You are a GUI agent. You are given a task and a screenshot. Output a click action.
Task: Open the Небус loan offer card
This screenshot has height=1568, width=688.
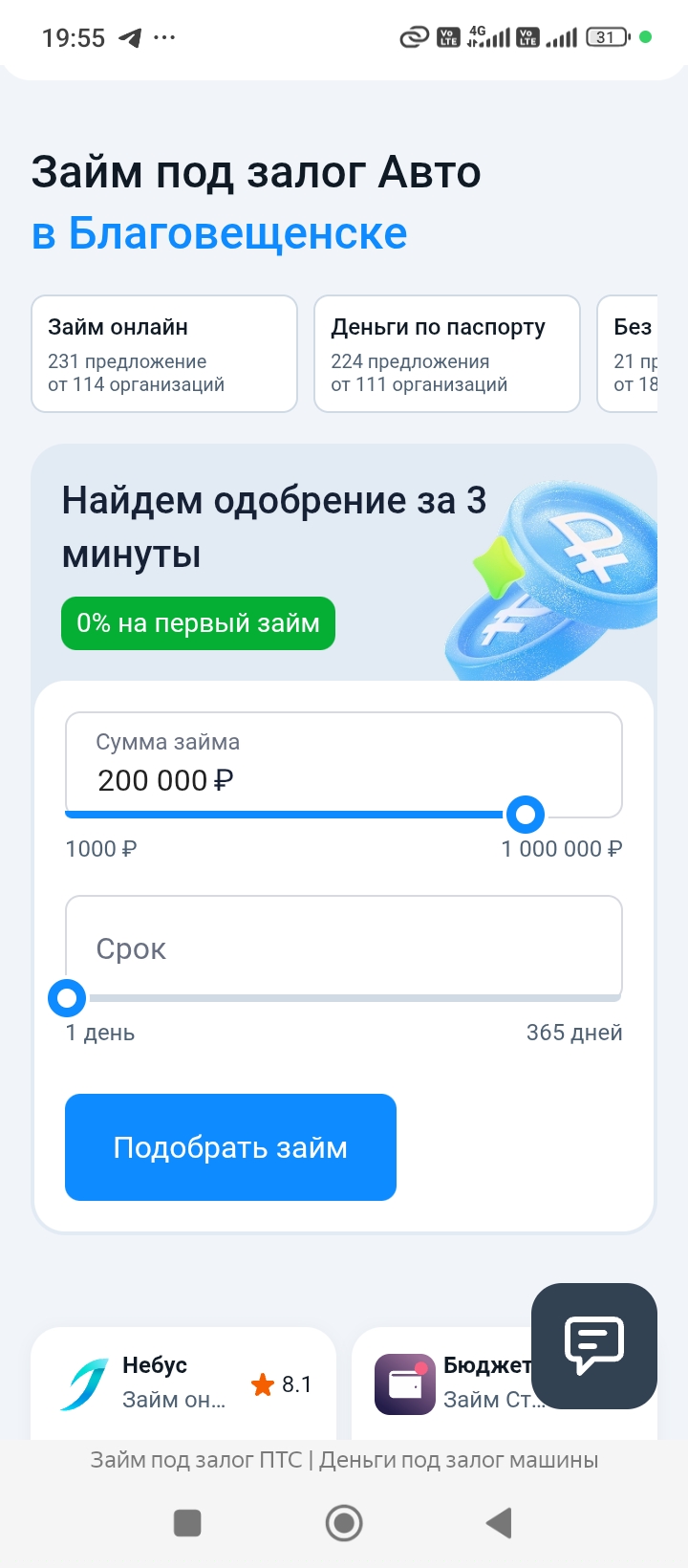click(183, 1383)
